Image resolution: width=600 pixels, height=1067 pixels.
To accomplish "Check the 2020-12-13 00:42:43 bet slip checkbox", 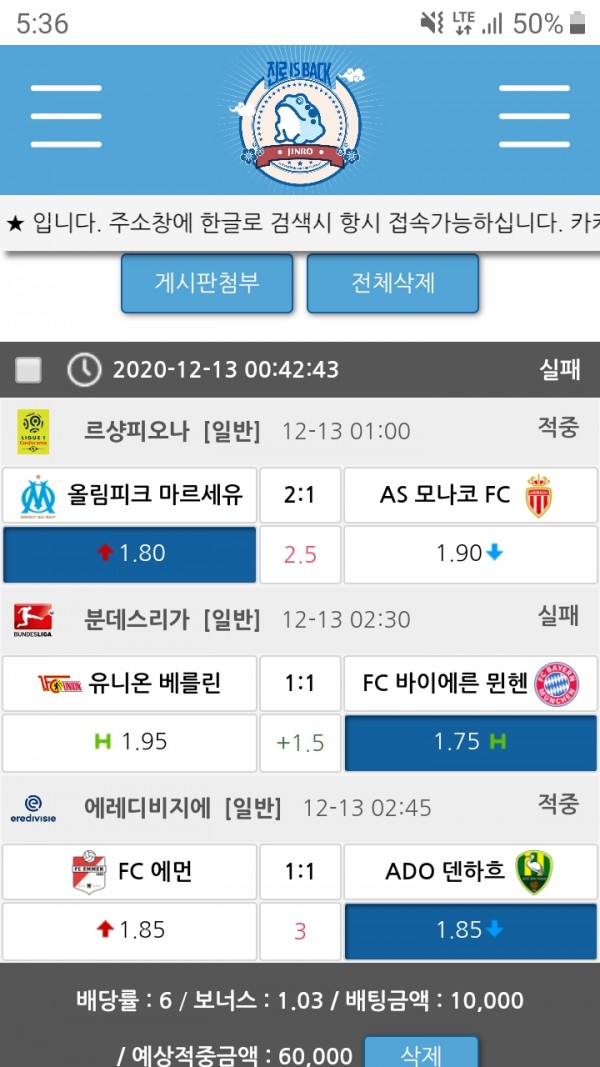I will tap(29, 370).
